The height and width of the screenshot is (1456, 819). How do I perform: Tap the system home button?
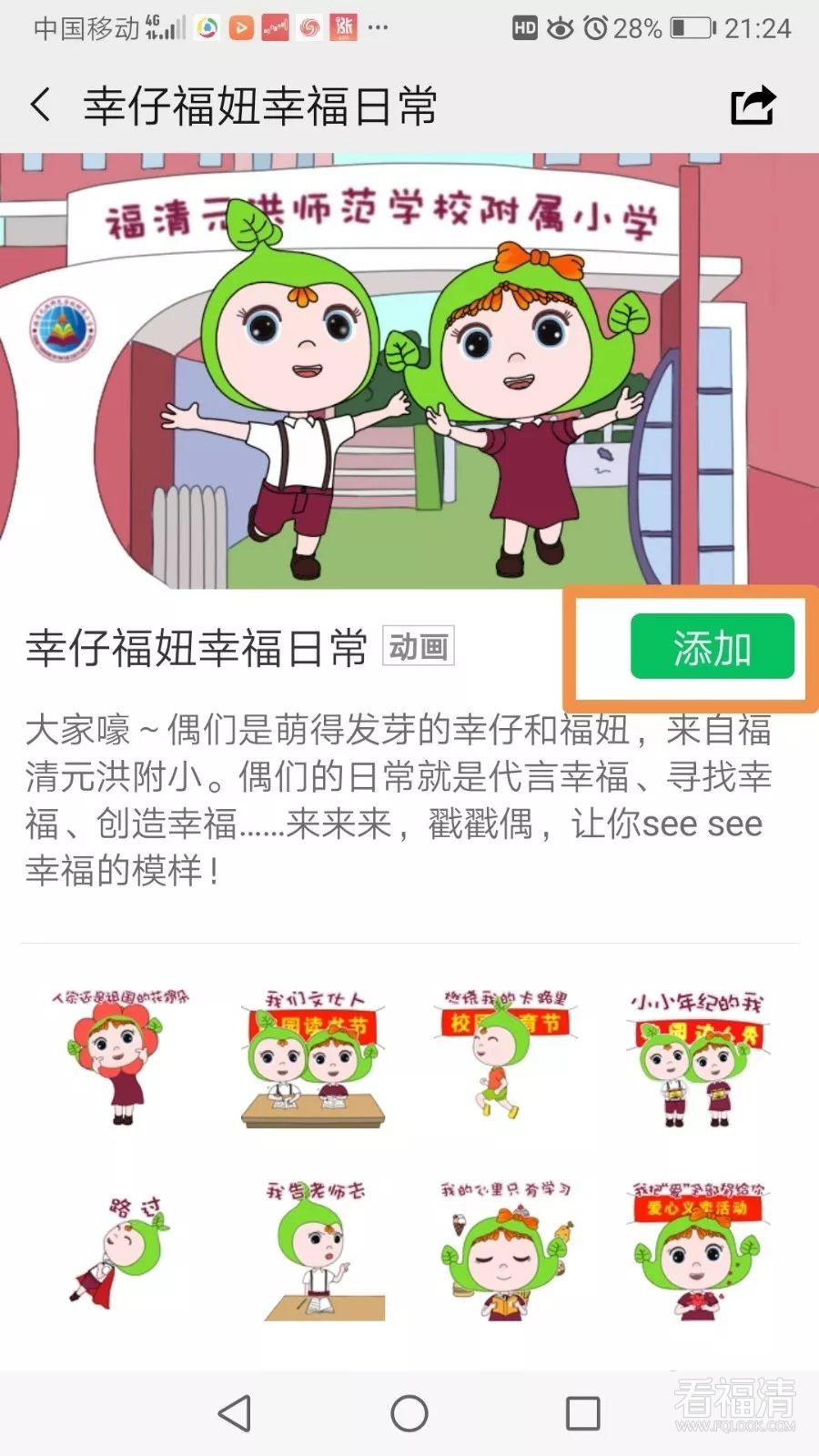coord(409,1413)
